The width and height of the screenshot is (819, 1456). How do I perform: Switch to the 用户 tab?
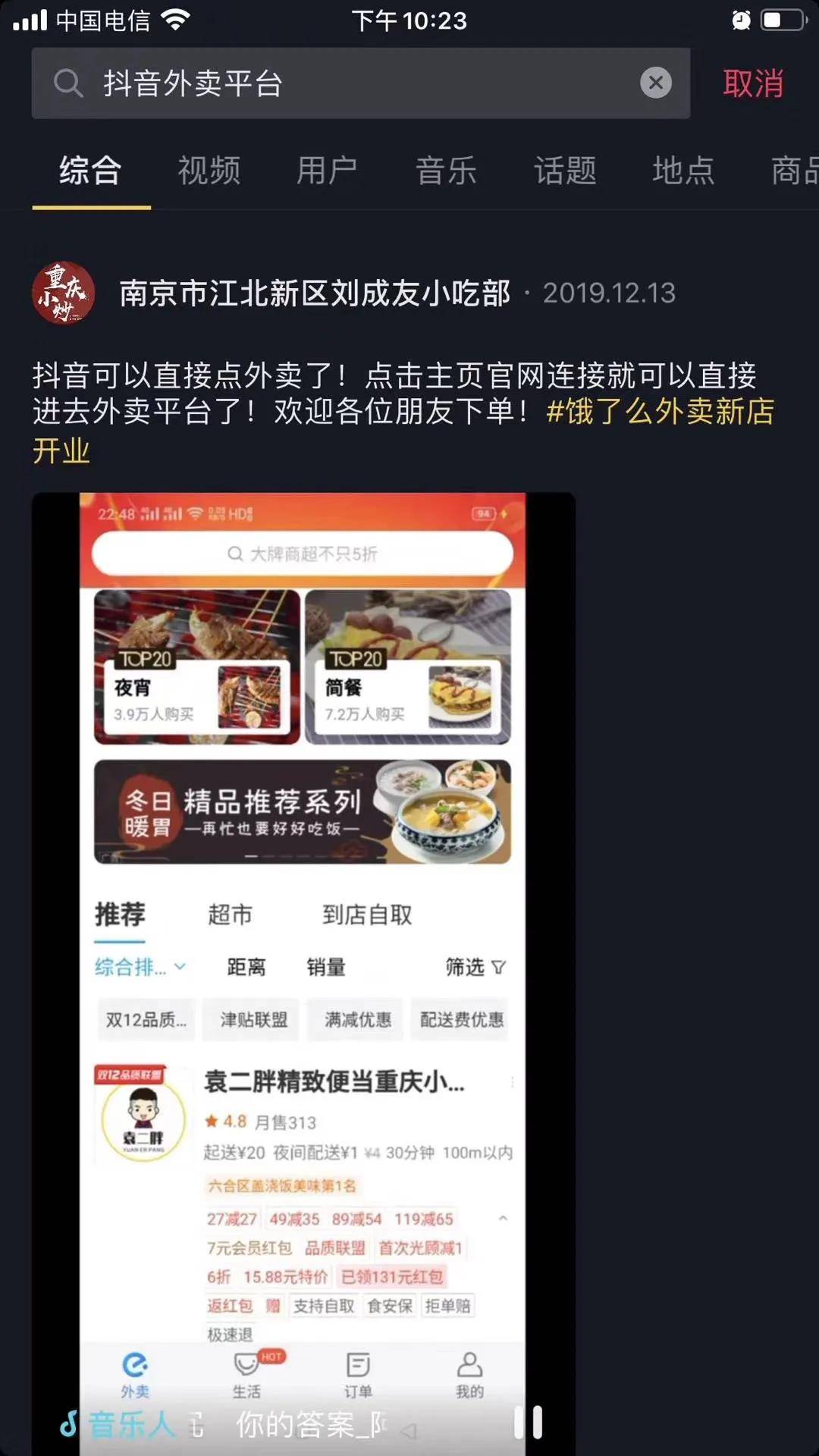pos(327,171)
